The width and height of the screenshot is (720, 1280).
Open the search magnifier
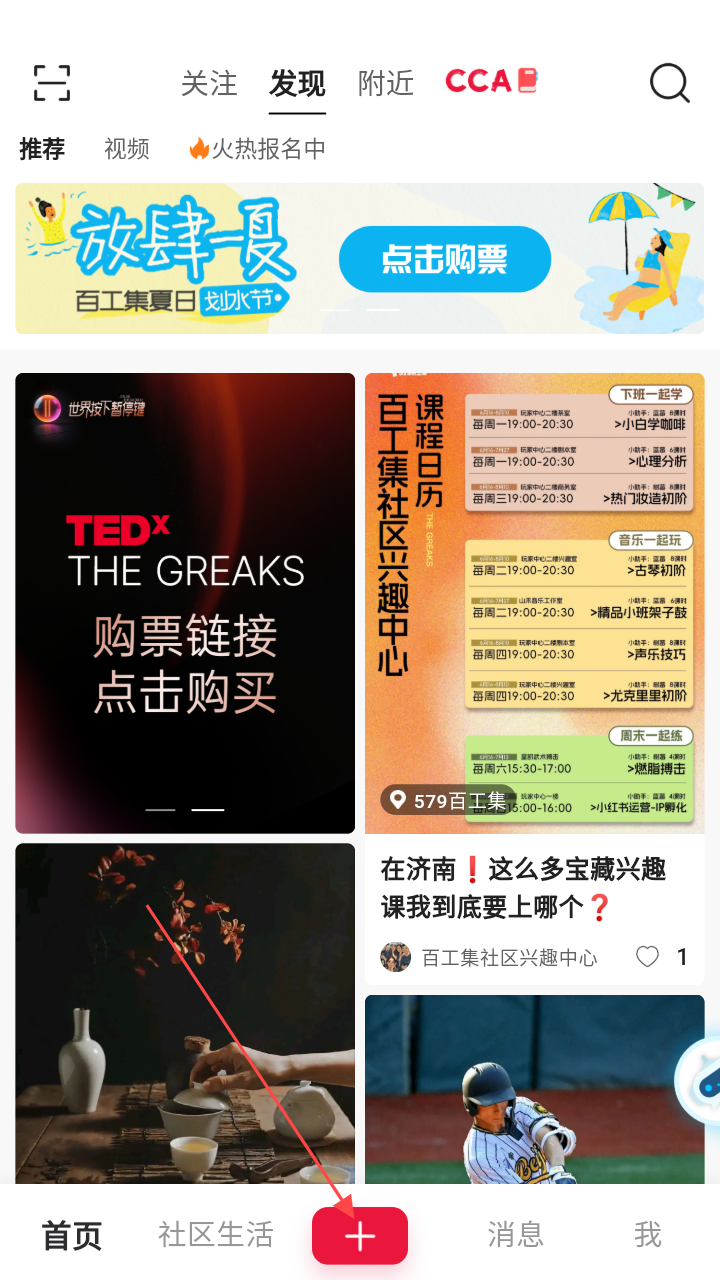pyautogui.click(x=669, y=83)
